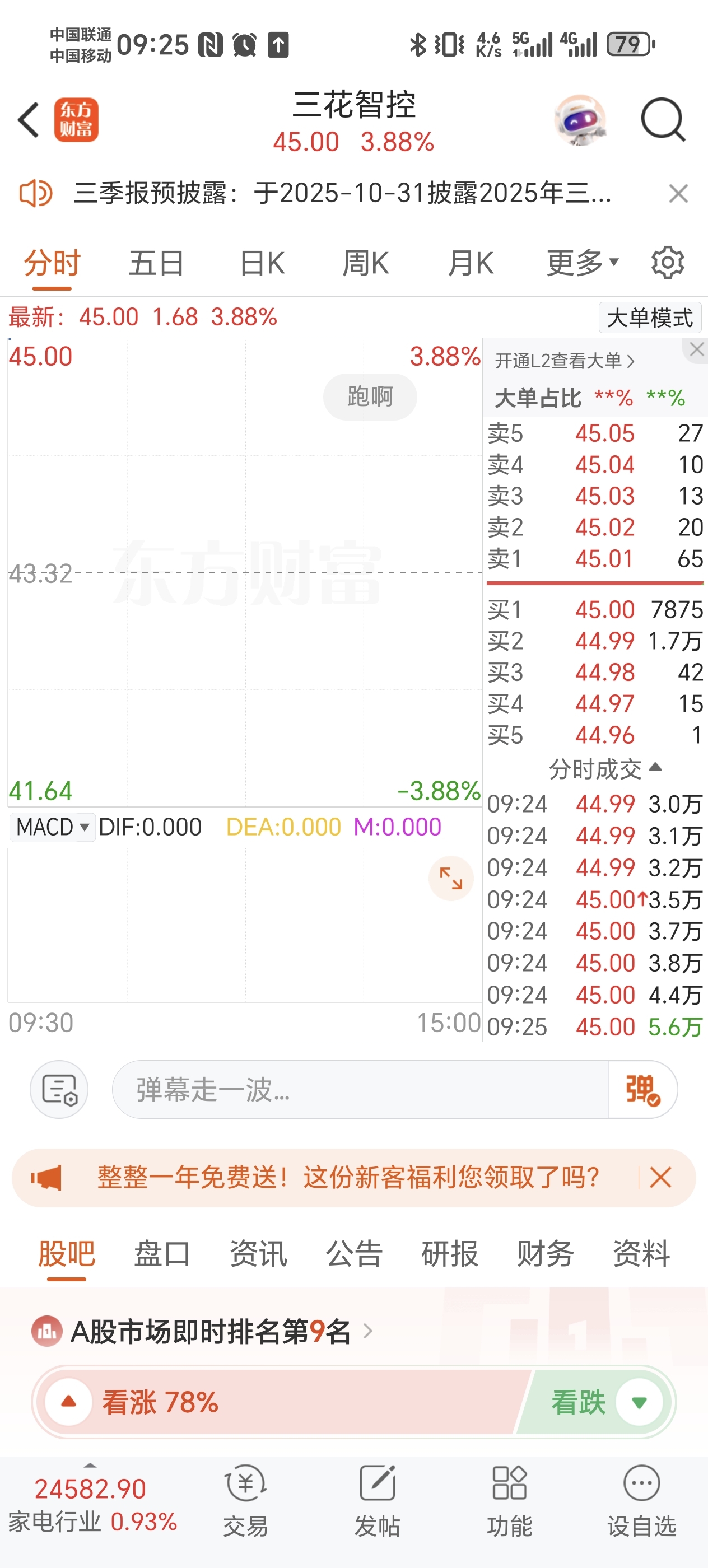Tap the 弹幕走一波 input field
This screenshot has height=1568, width=708.
pyautogui.click(x=359, y=1089)
